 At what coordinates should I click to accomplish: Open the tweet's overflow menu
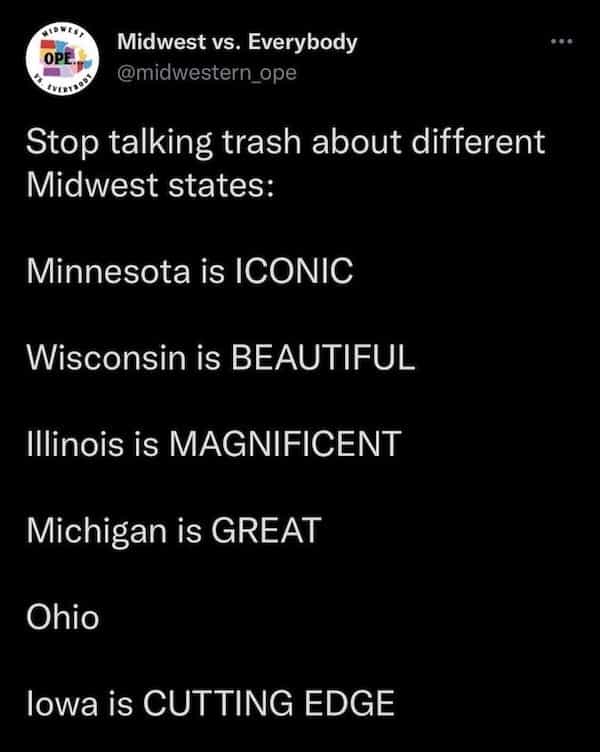(x=563, y=43)
